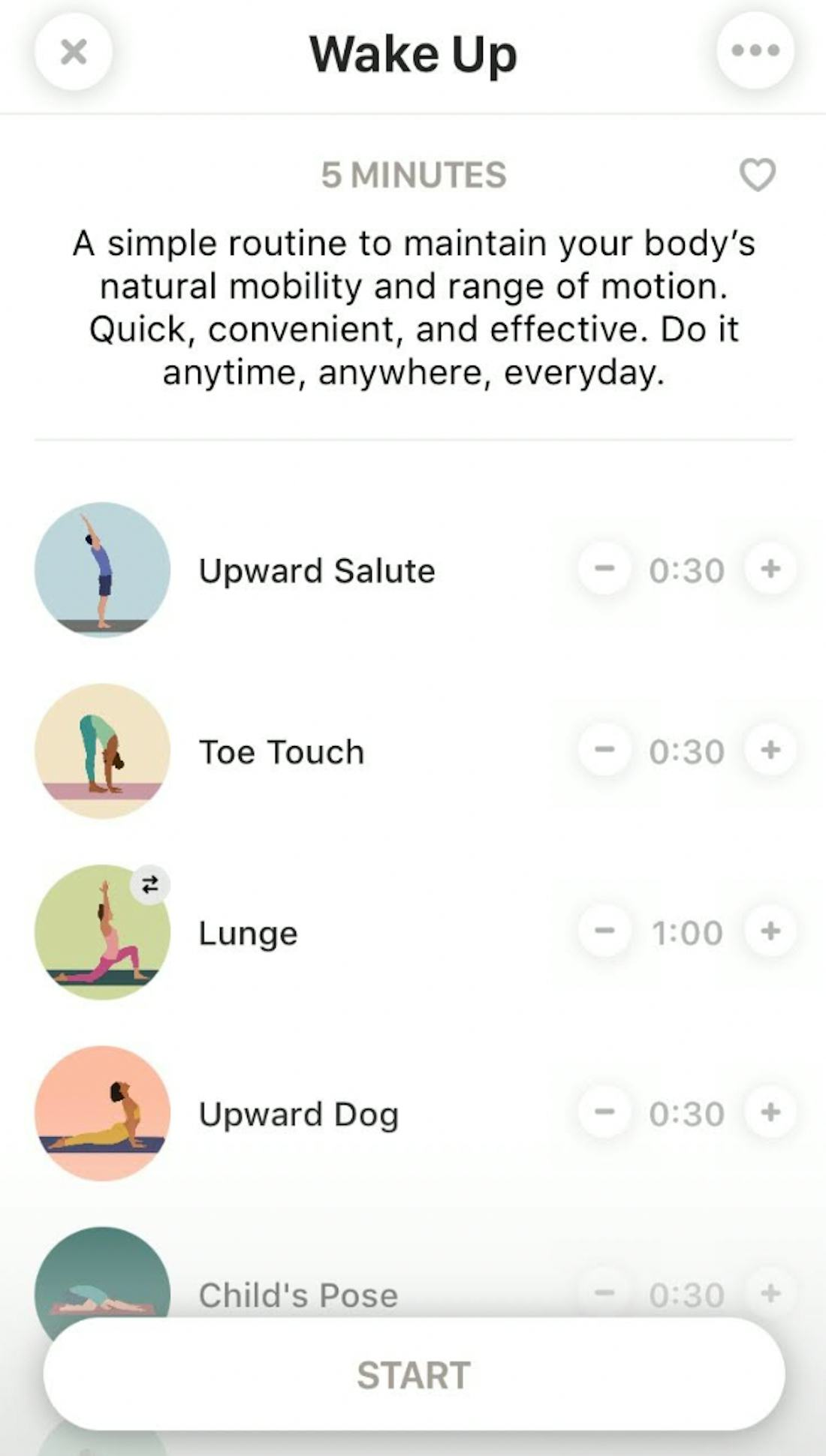This screenshot has width=826, height=1456.
Task: Open routine options from top-right menu
Action: coord(755,52)
